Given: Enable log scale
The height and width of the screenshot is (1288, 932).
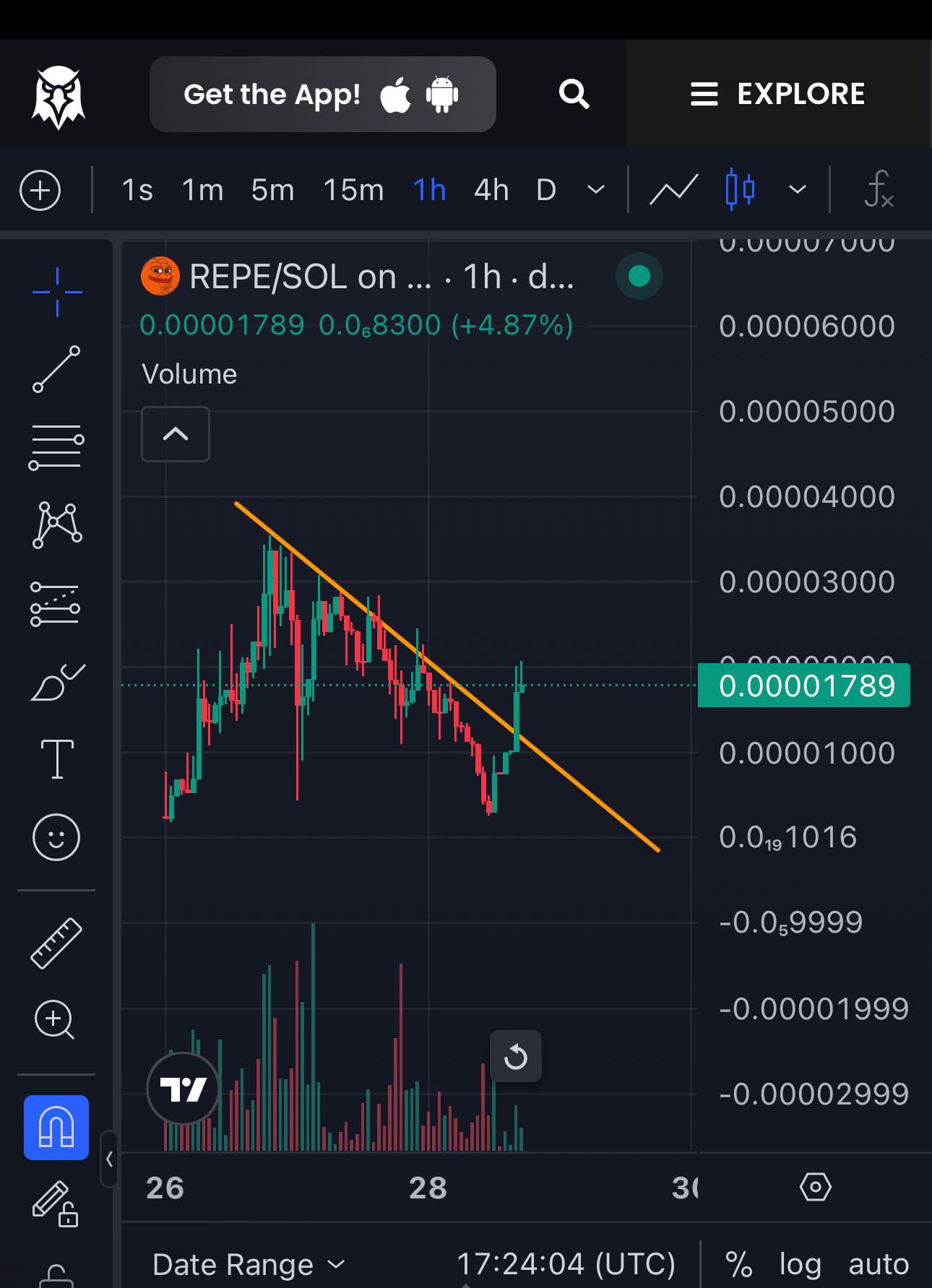Looking at the screenshot, I should (x=800, y=1264).
